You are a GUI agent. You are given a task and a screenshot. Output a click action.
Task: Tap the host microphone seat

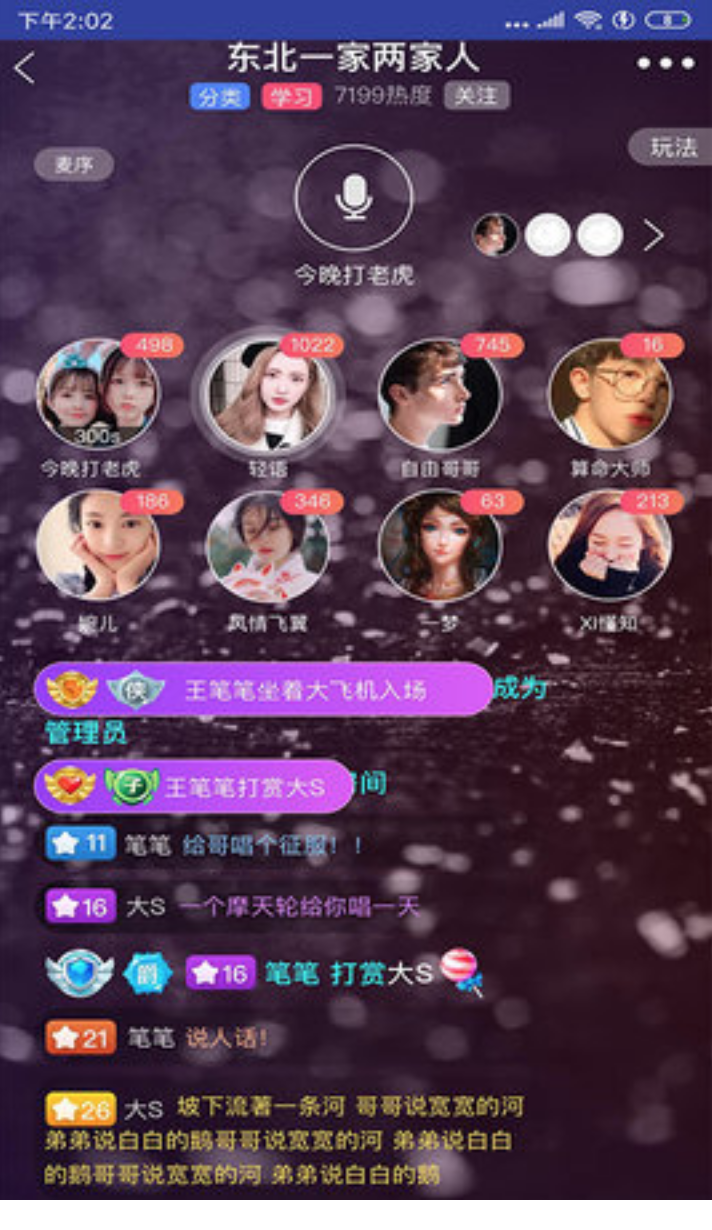353,197
